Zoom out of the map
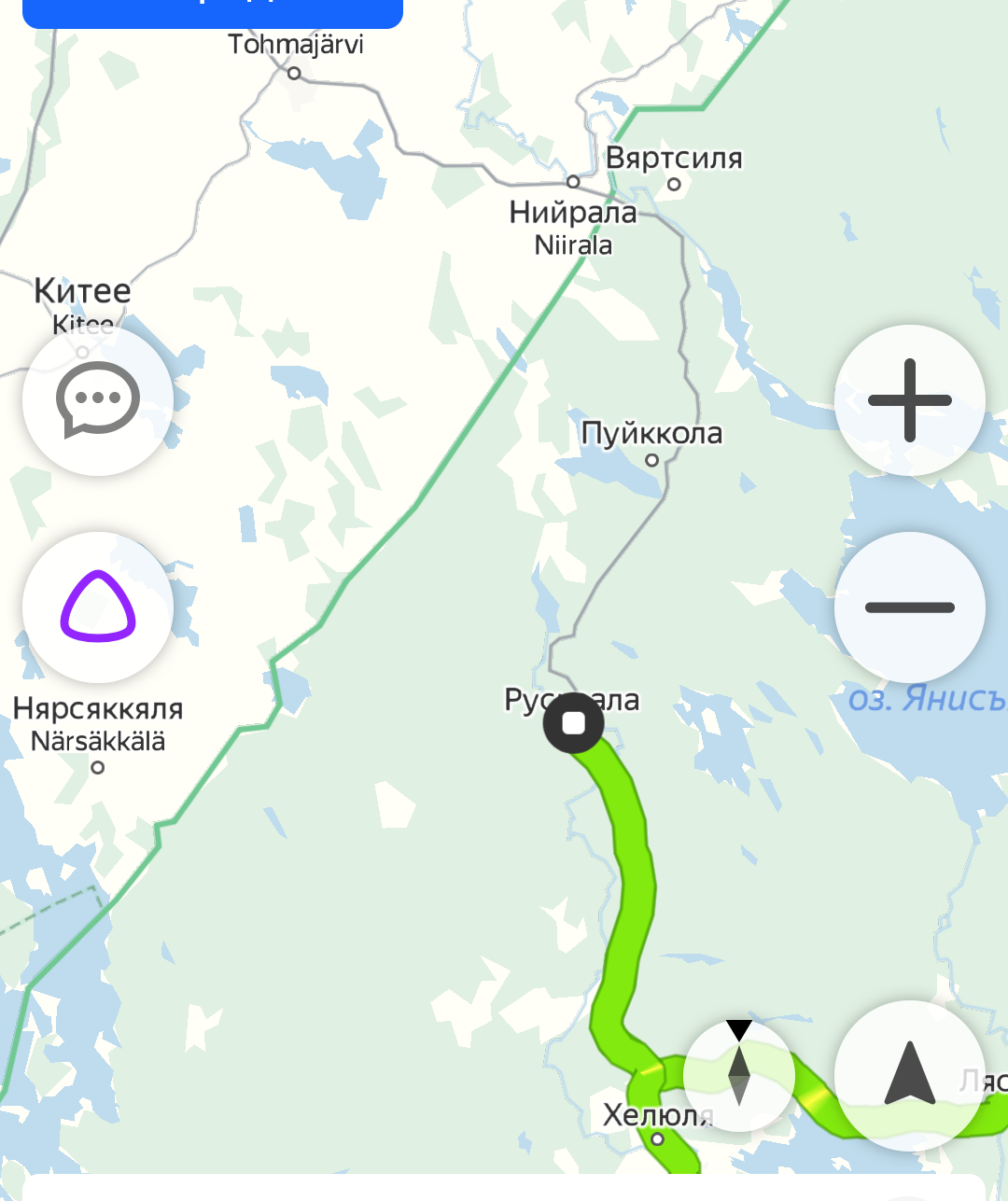 click(909, 607)
